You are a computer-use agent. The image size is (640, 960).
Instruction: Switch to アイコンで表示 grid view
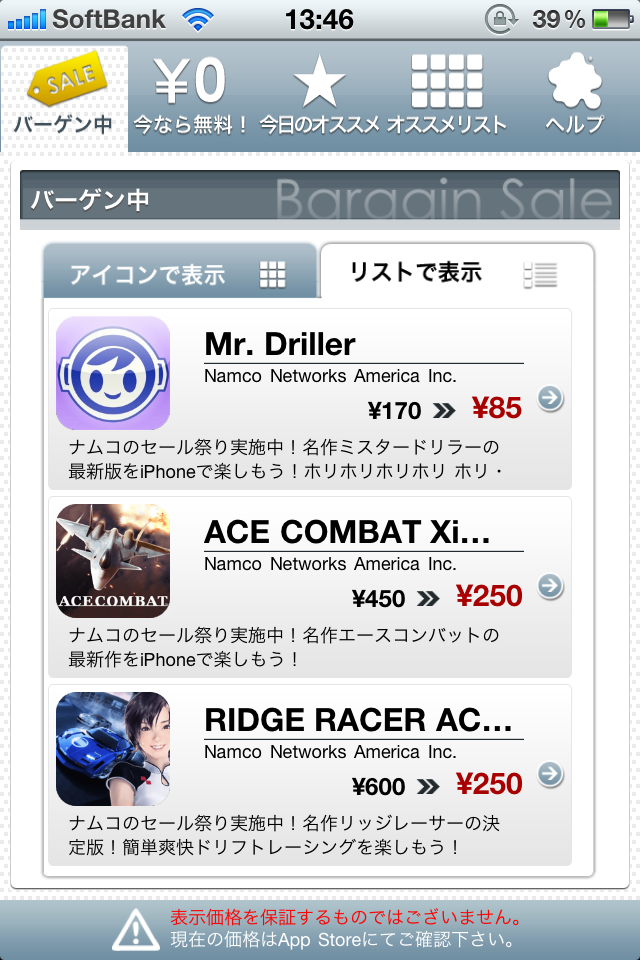[181, 272]
